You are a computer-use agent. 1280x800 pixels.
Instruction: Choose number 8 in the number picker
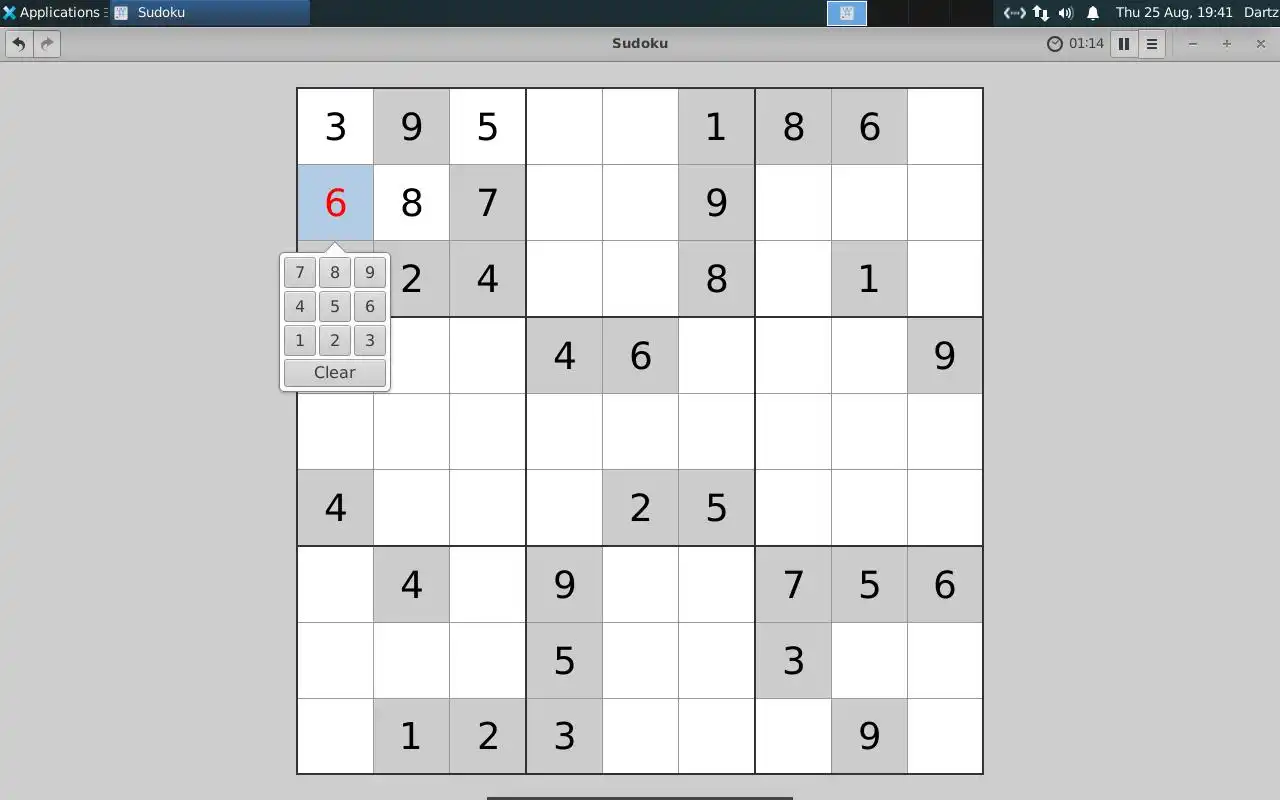click(335, 272)
